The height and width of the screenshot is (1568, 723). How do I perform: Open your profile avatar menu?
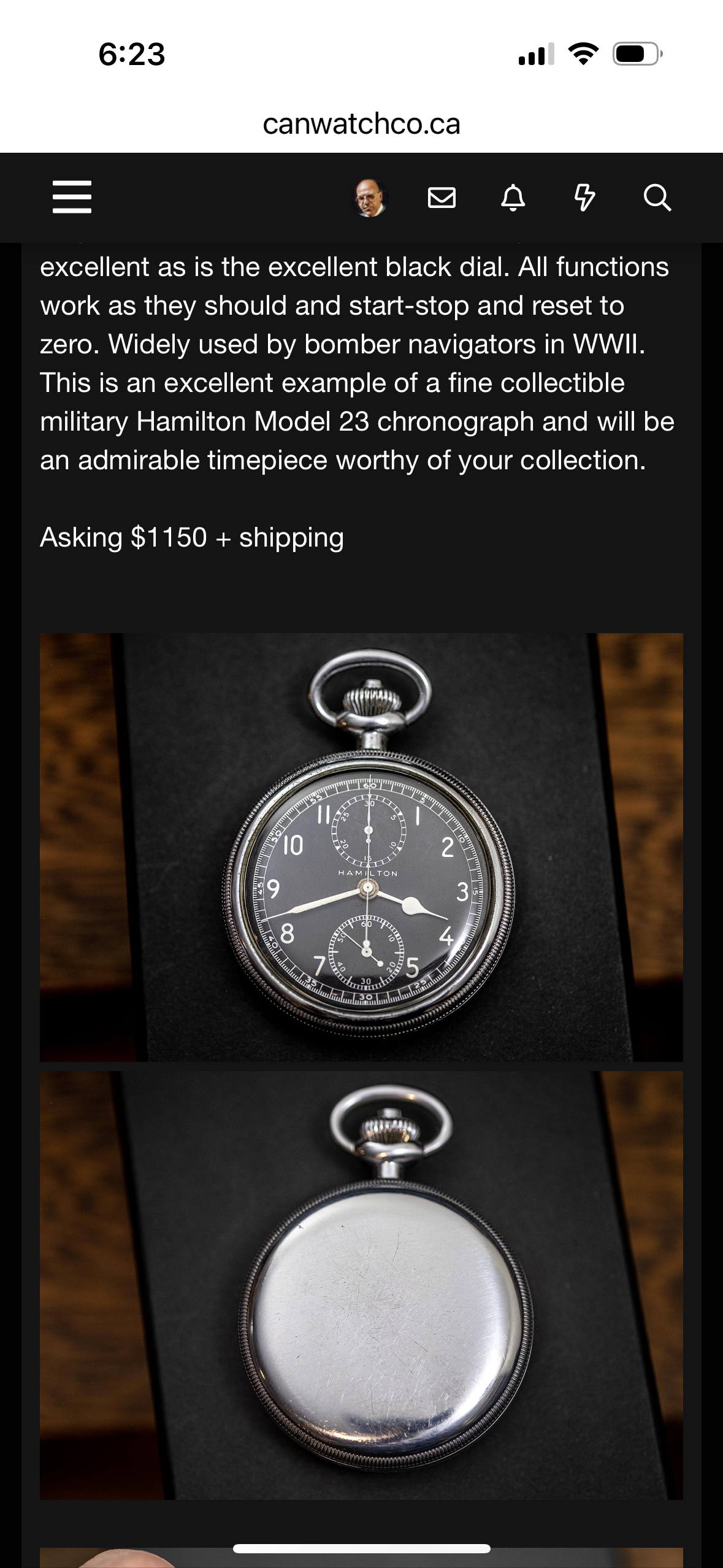[369, 198]
